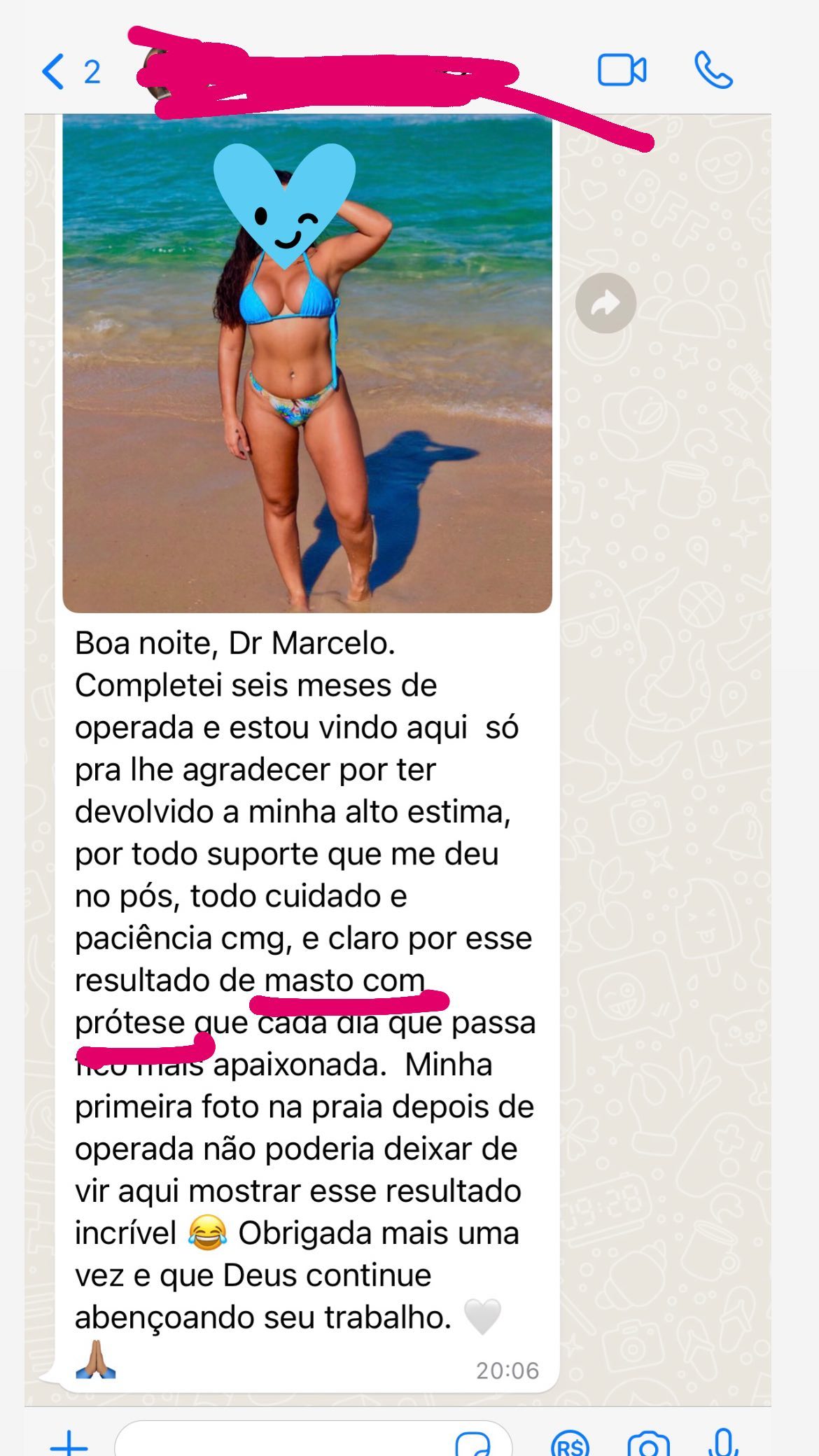Start a video call
819x1456 pixels.
pos(622,71)
